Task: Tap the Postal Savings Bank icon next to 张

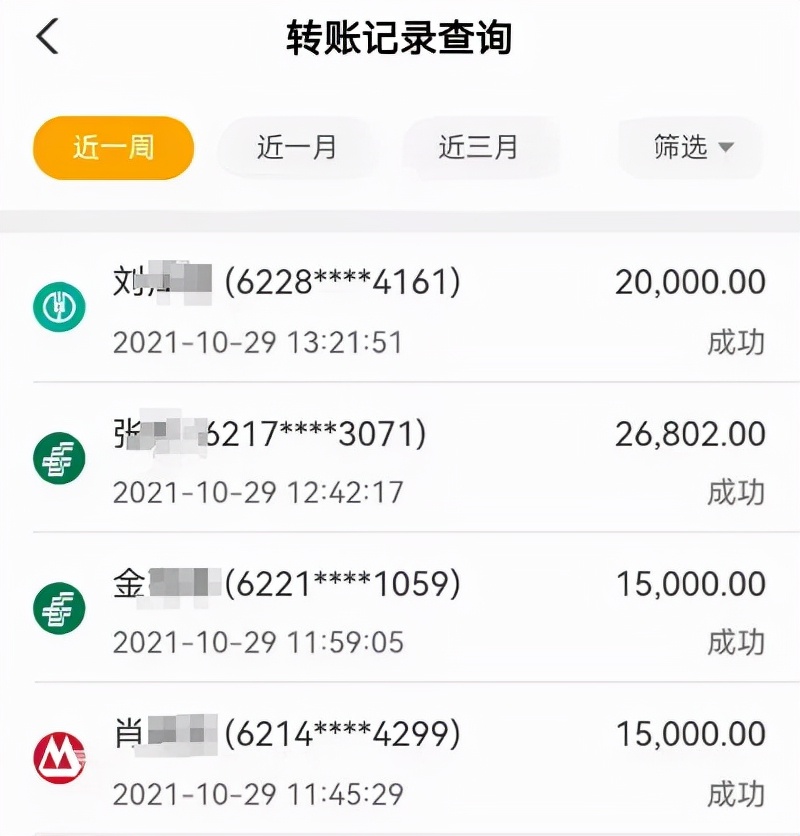Action: [60, 458]
